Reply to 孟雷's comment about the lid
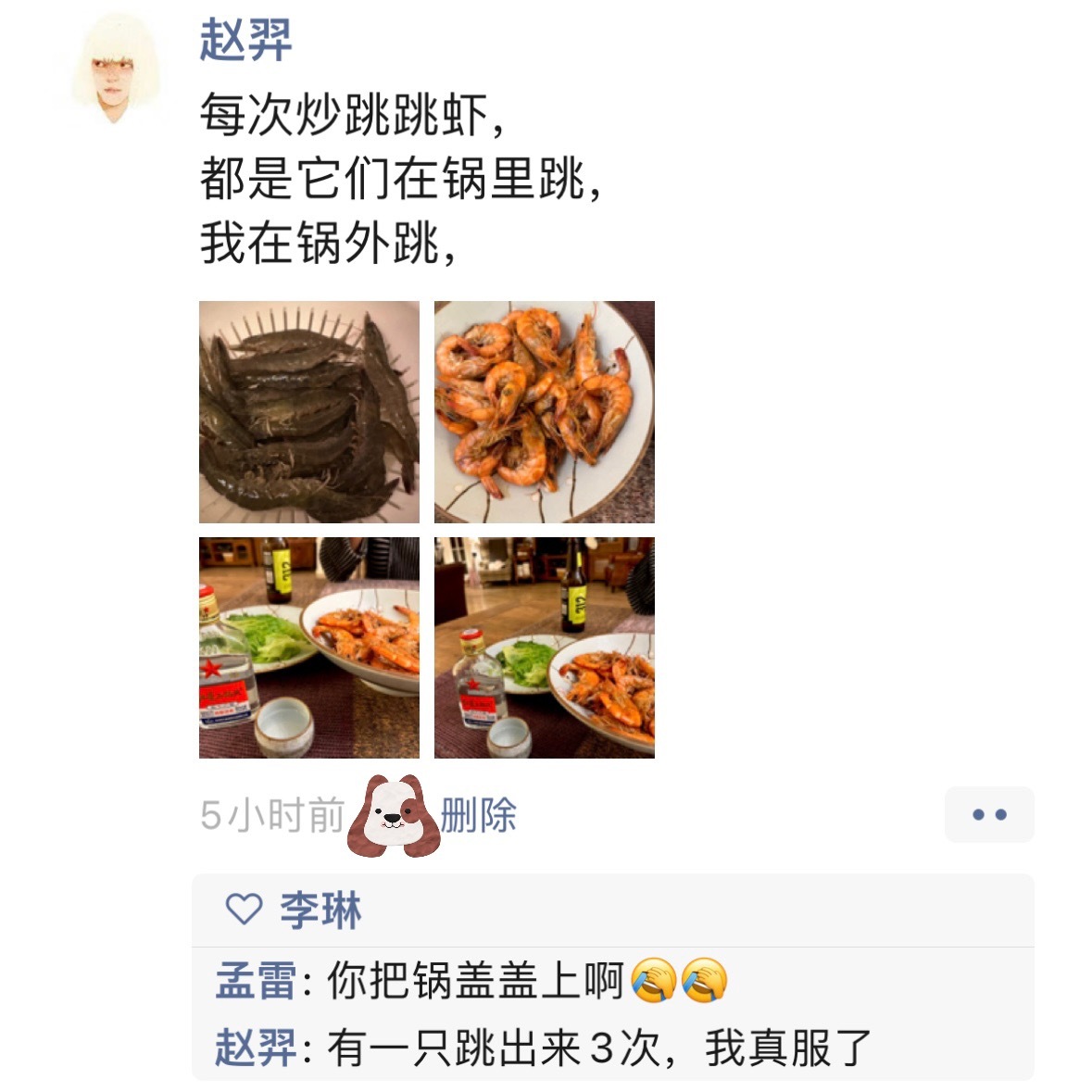The image size is (1092, 1092). (472, 982)
